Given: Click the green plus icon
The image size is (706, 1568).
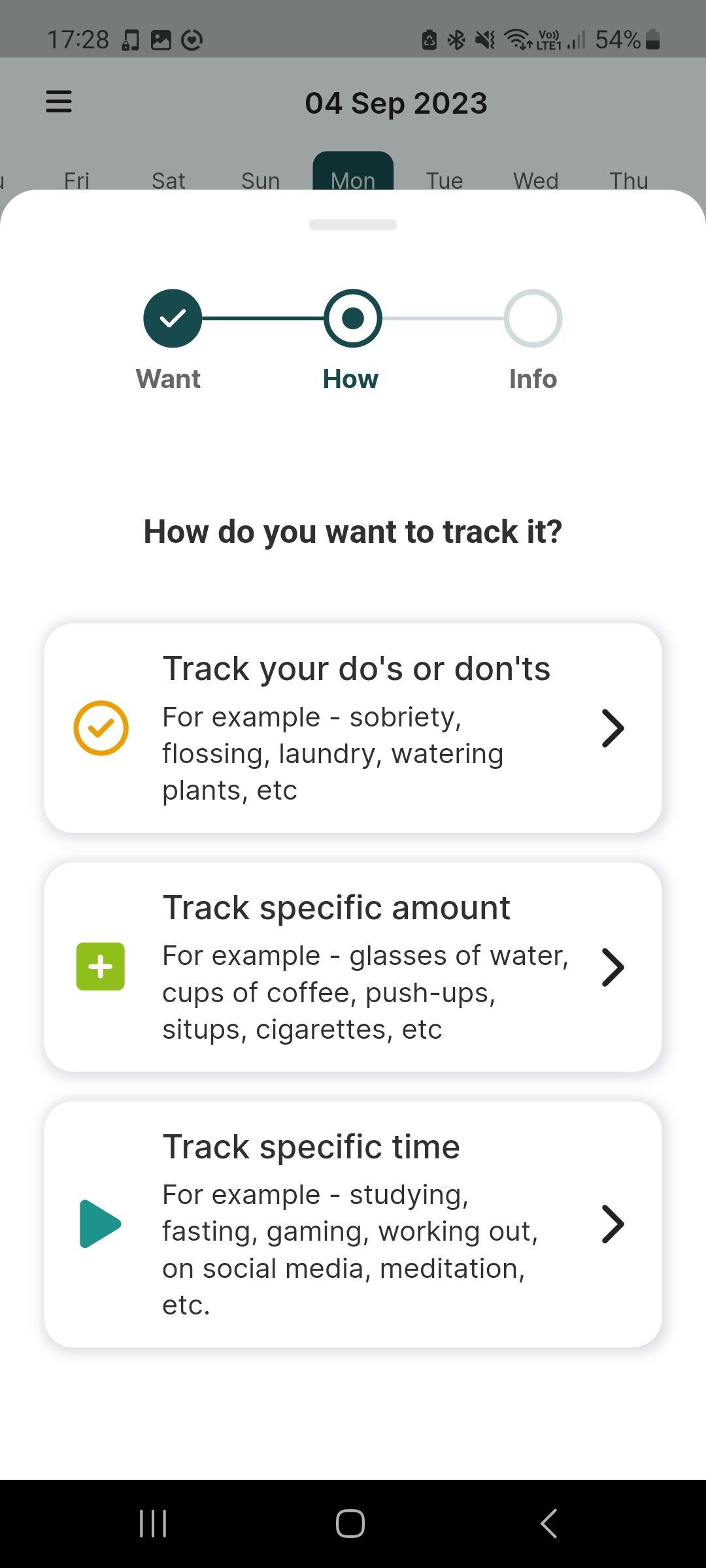Looking at the screenshot, I should (x=100, y=967).
